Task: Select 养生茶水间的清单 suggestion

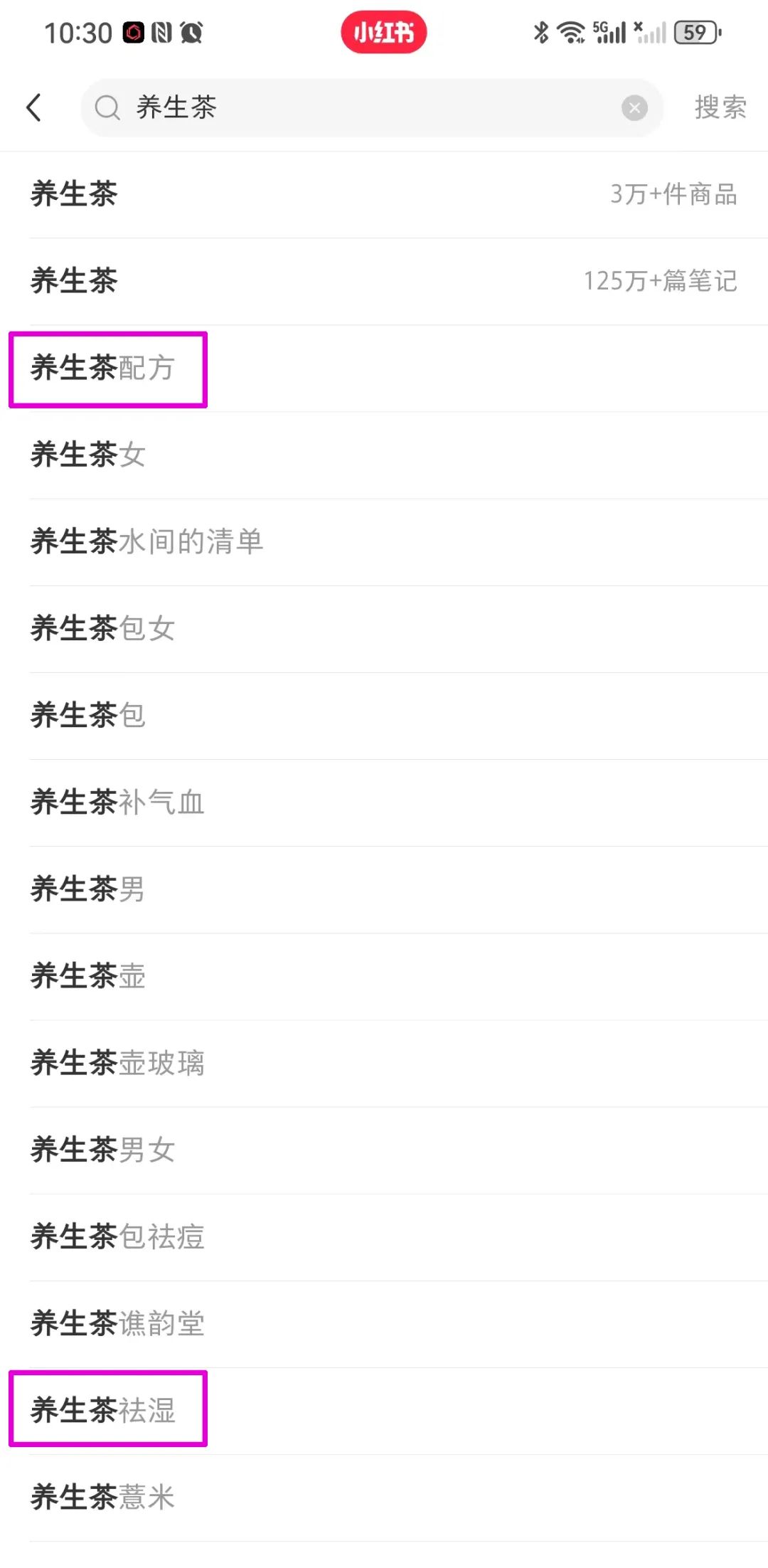Action: pyautogui.click(x=147, y=542)
